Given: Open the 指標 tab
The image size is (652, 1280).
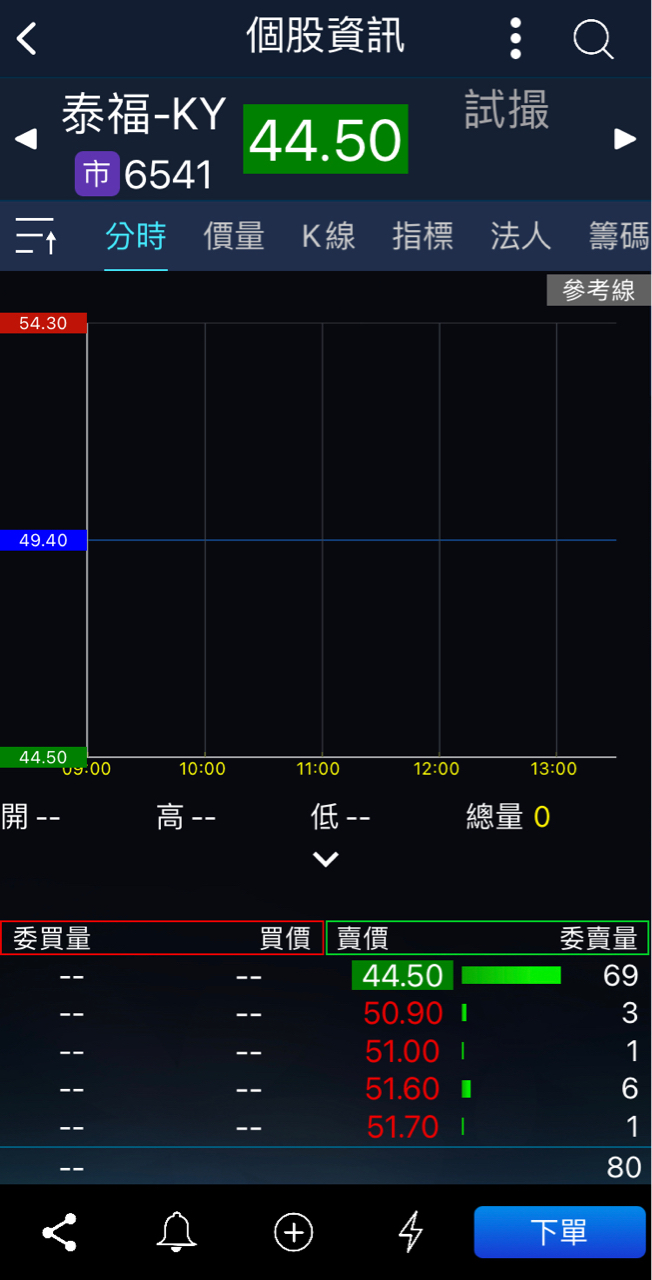Looking at the screenshot, I should coord(422,237).
